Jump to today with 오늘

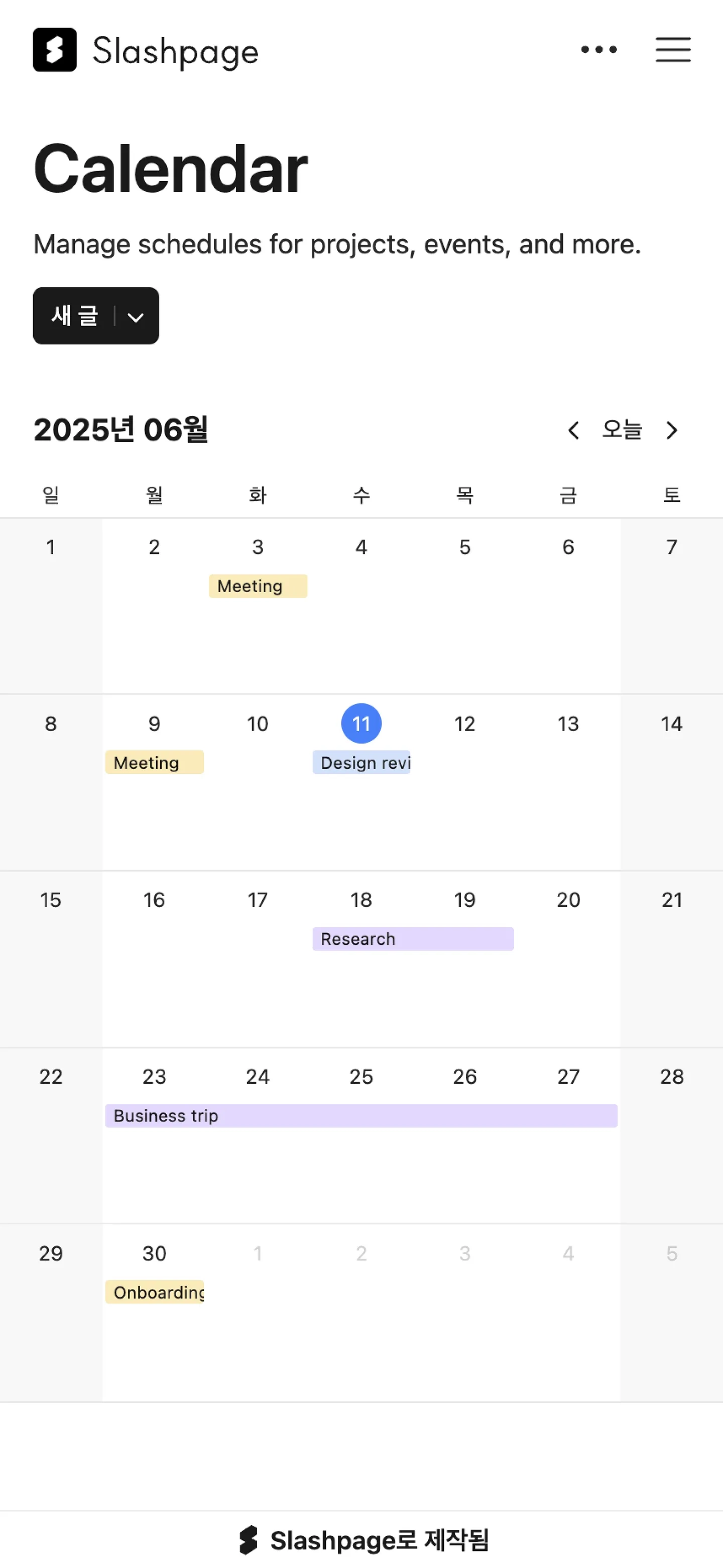(x=622, y=431)
